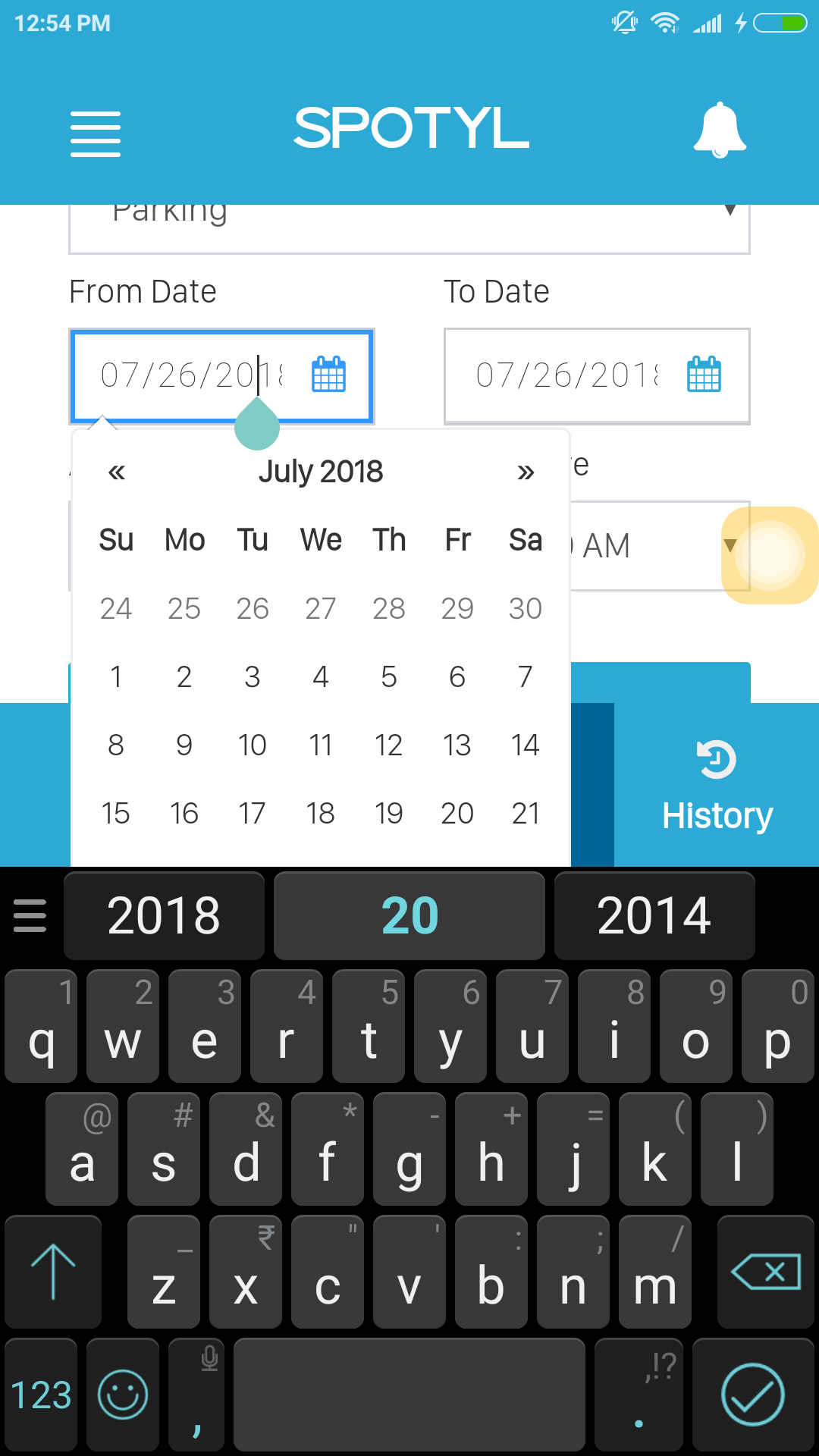The image size is (819, 1456).
Task: Tap the keyboard backspace key
Action: (x=765, y=1272)
